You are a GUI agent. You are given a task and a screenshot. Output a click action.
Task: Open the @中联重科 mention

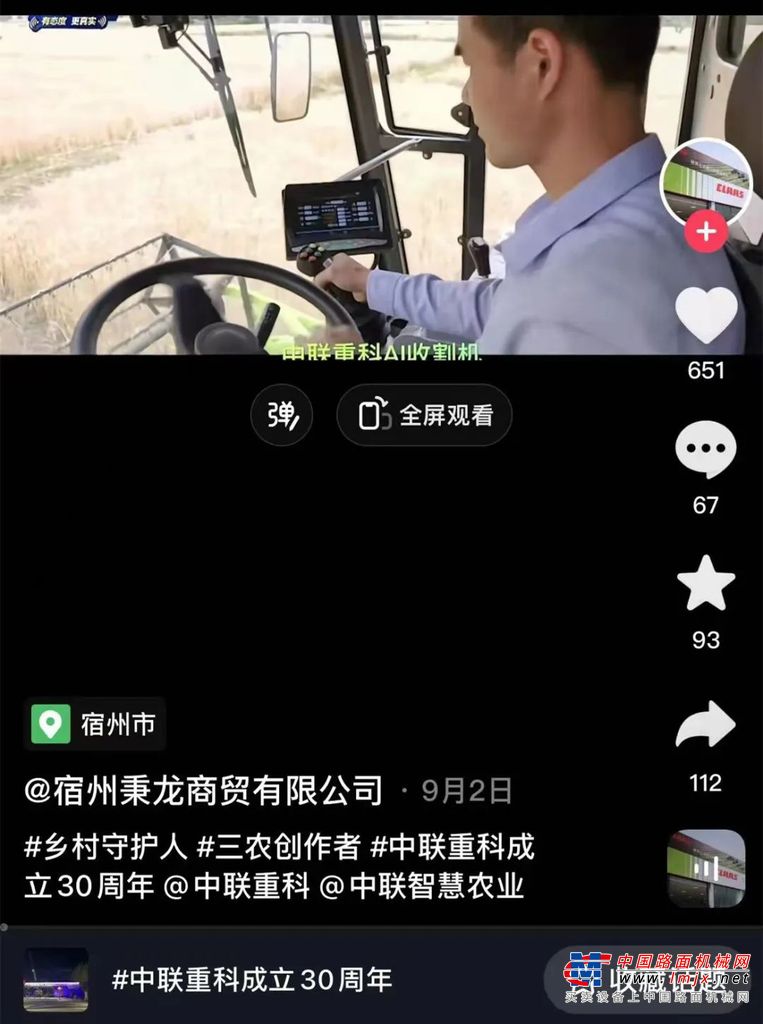[237, 886]
